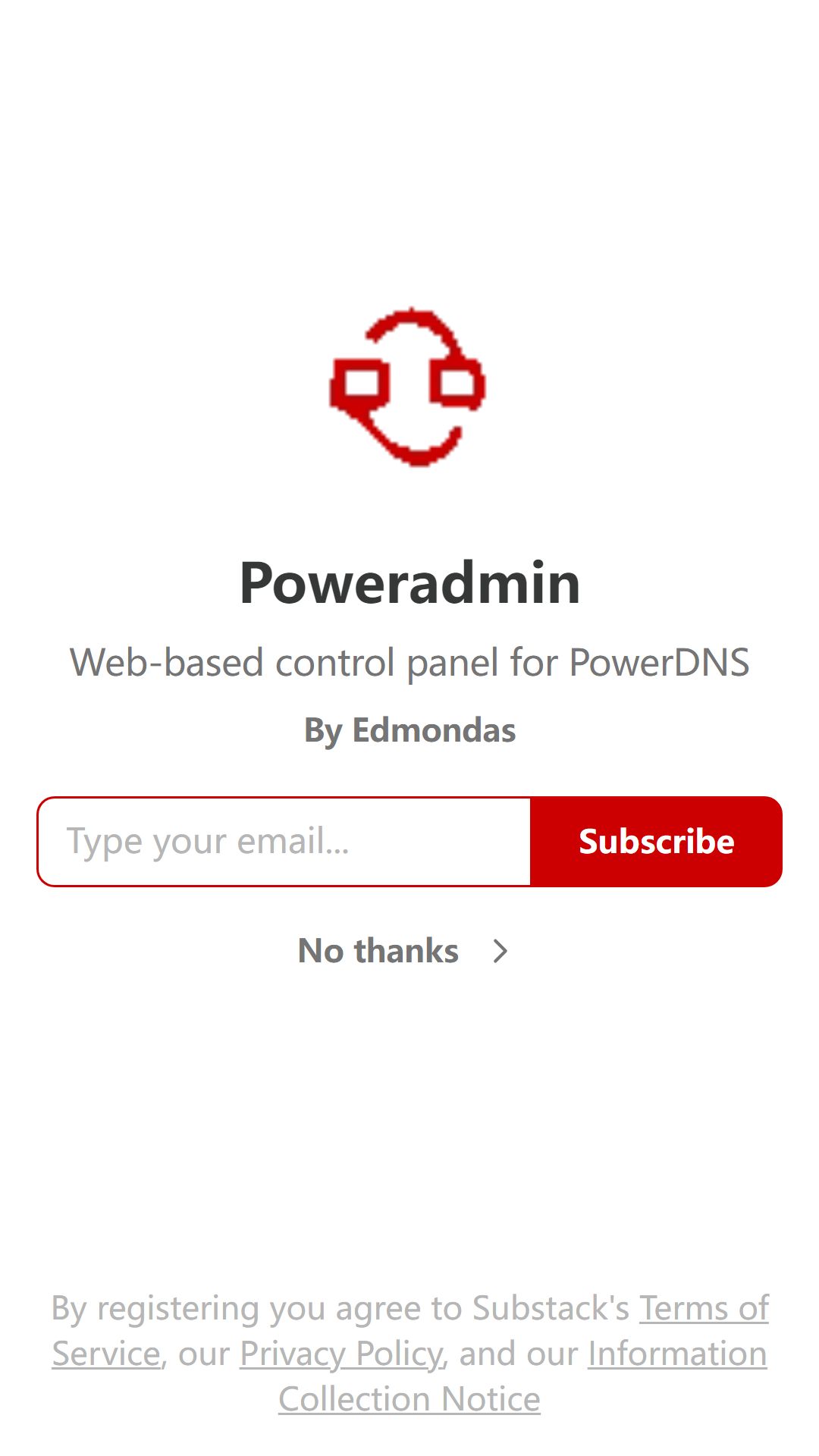
Task: Open the Privacy Policy link
Action: [x=341, y=1354]
